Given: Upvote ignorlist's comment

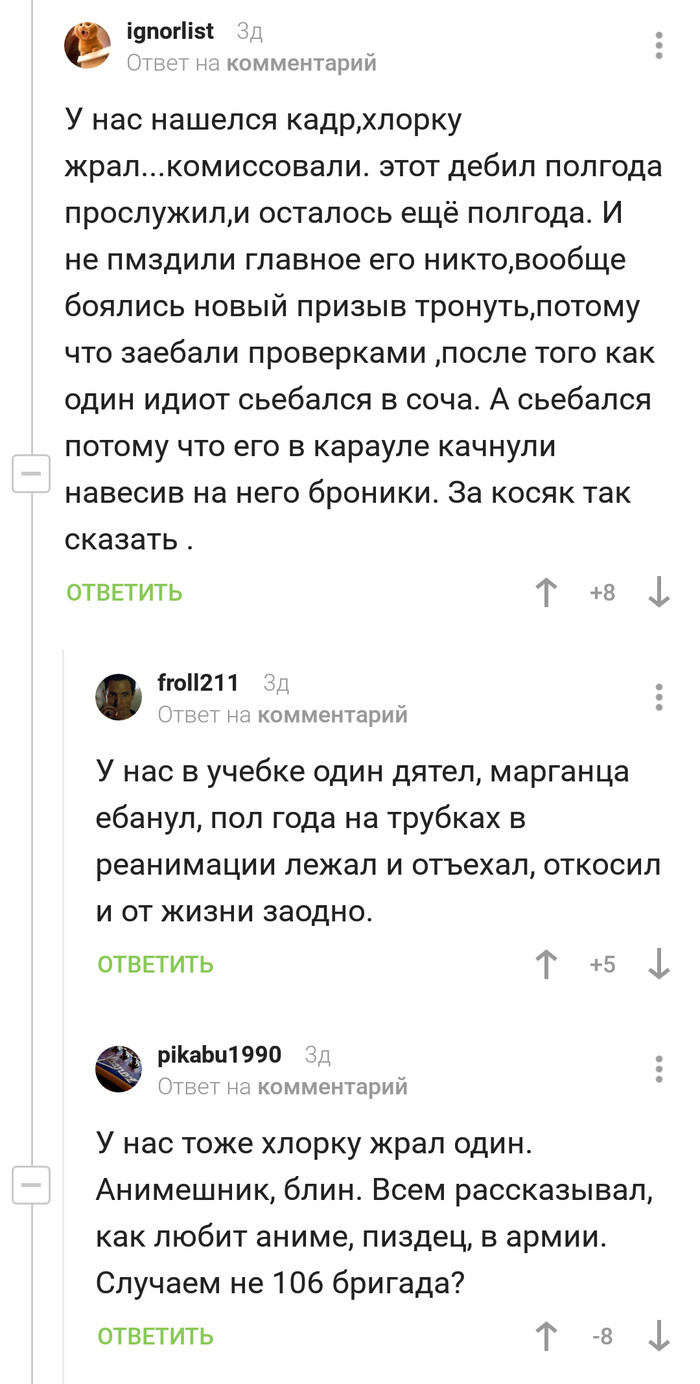Looking at the screenshot, I should (546, 593).
